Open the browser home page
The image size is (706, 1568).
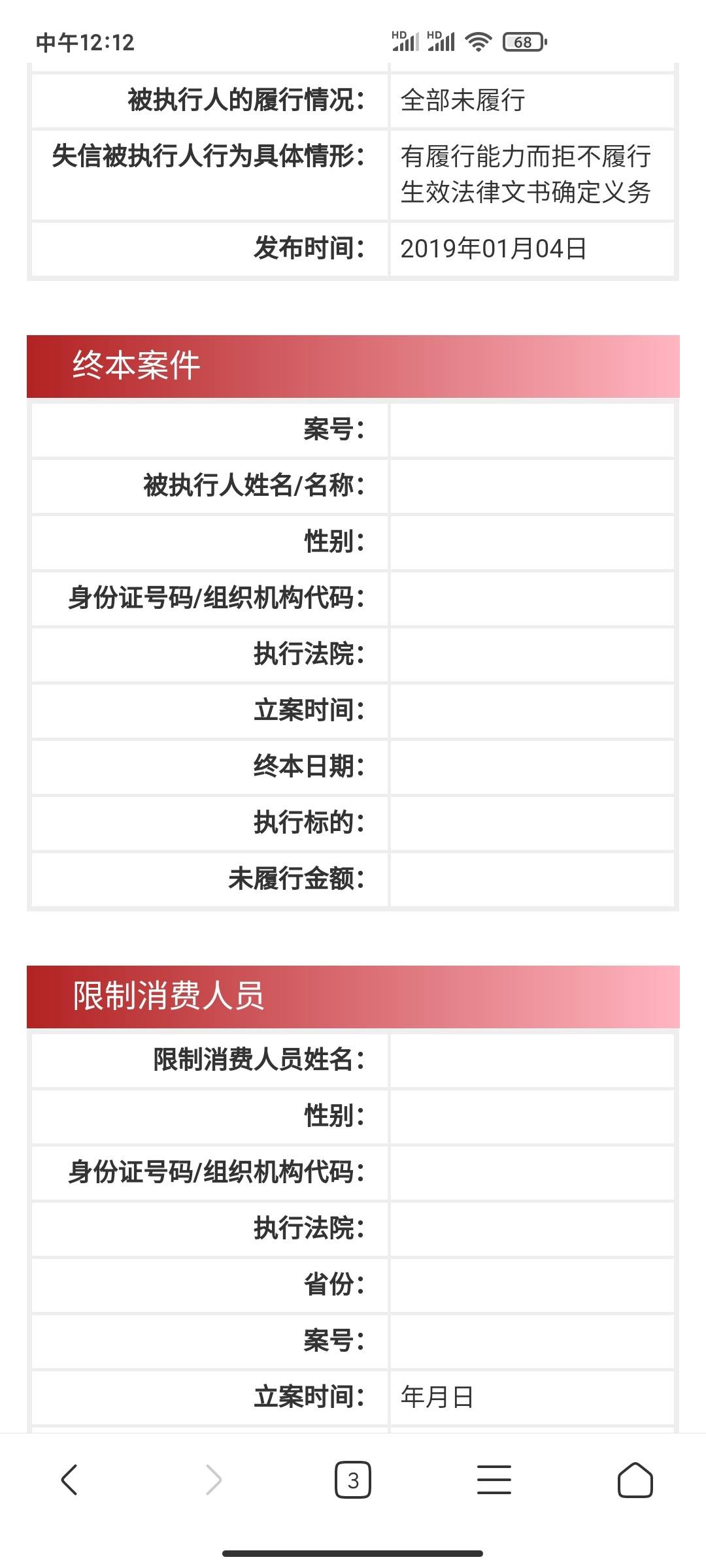tap(635, 1479)
